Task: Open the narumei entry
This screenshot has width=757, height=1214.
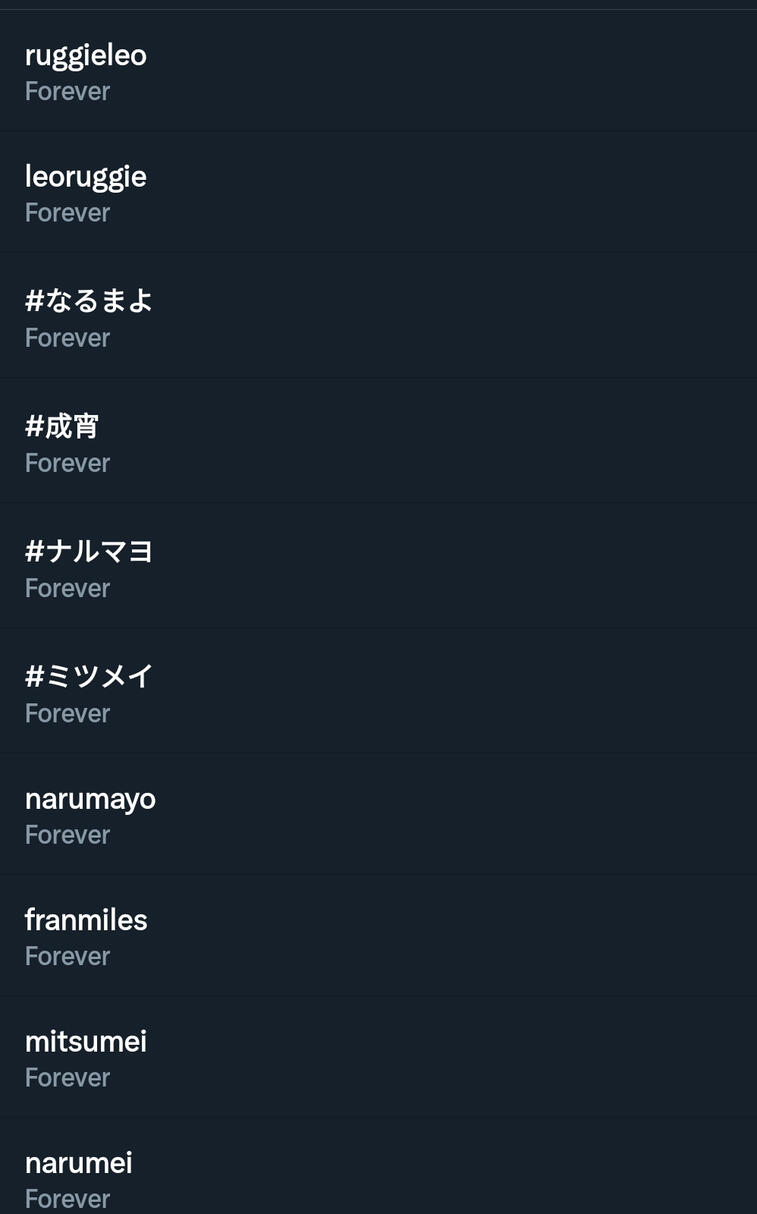Action: point(378,1166)
